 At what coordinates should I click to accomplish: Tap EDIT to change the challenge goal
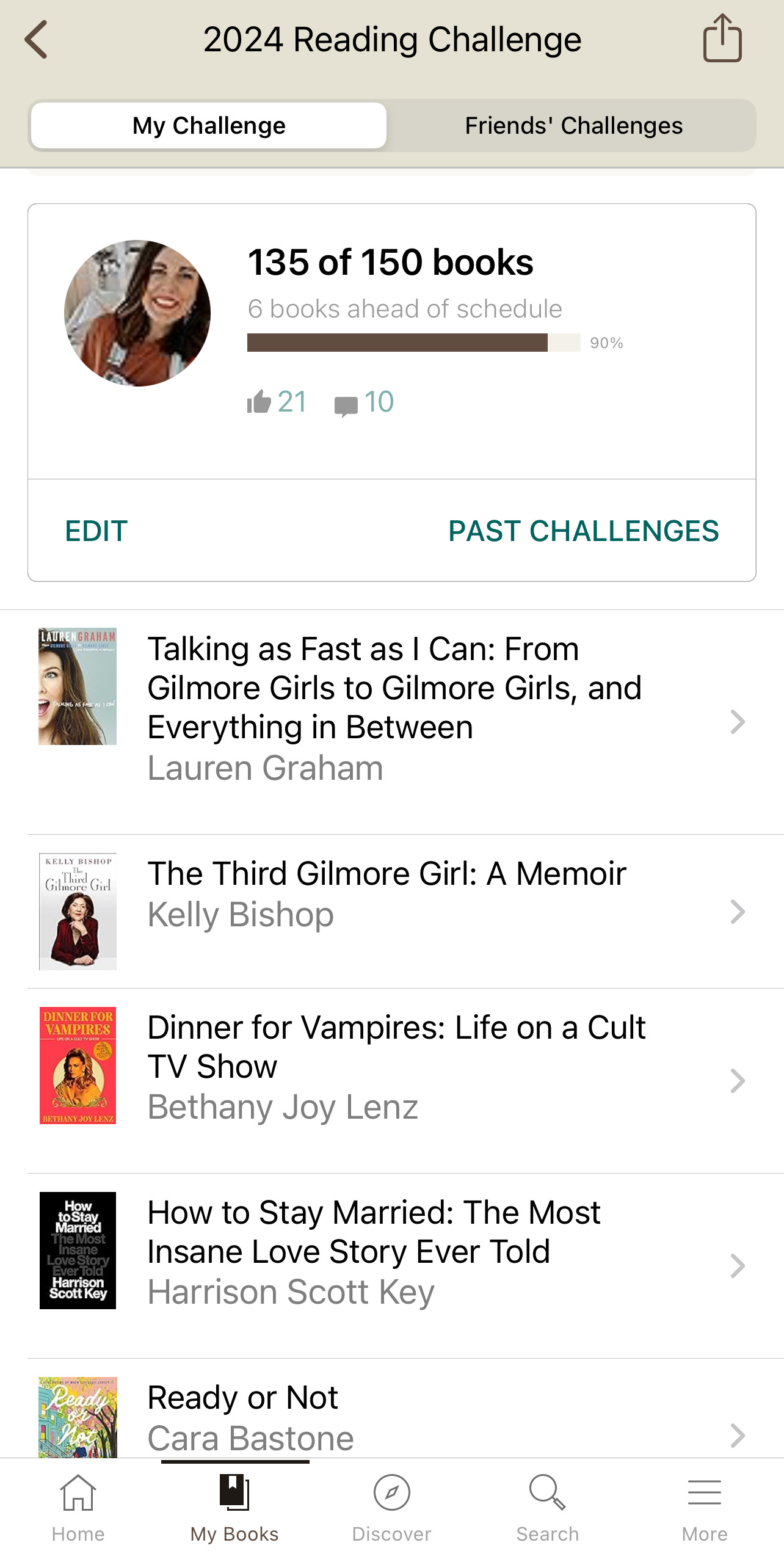coord(96,531)
